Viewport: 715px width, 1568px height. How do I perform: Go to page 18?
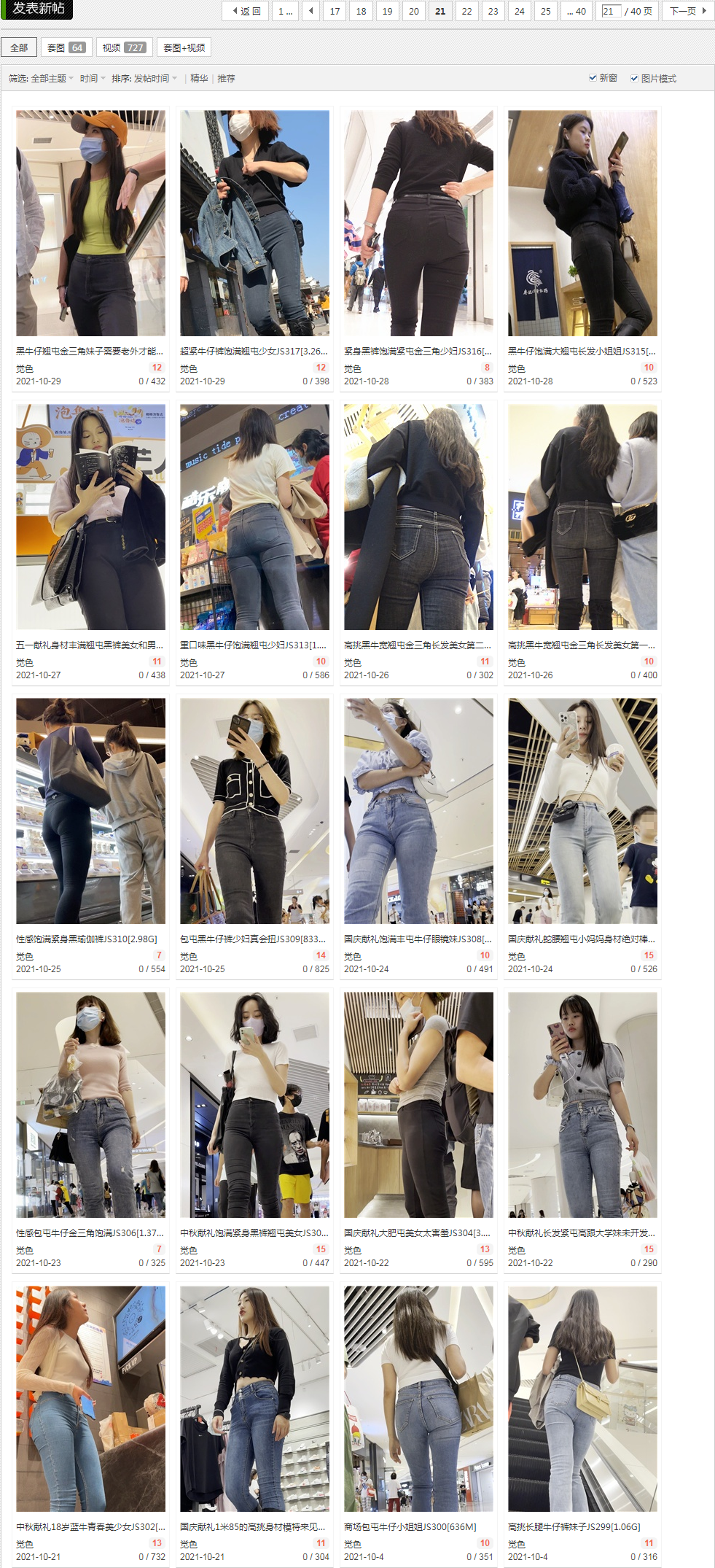click(361, 11)
